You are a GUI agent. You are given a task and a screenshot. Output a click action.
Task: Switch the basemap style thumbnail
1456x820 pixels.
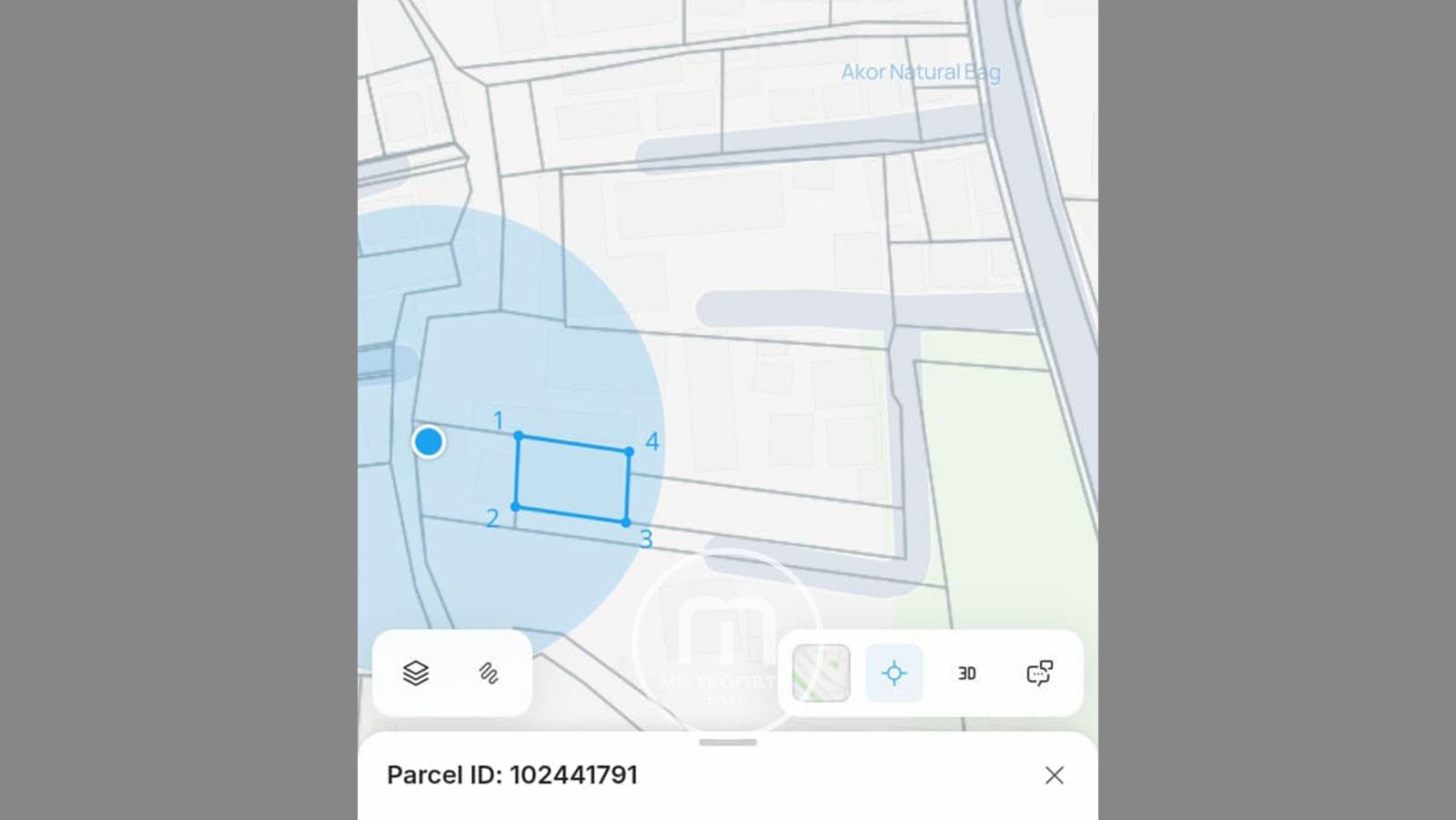coord(821,673)
